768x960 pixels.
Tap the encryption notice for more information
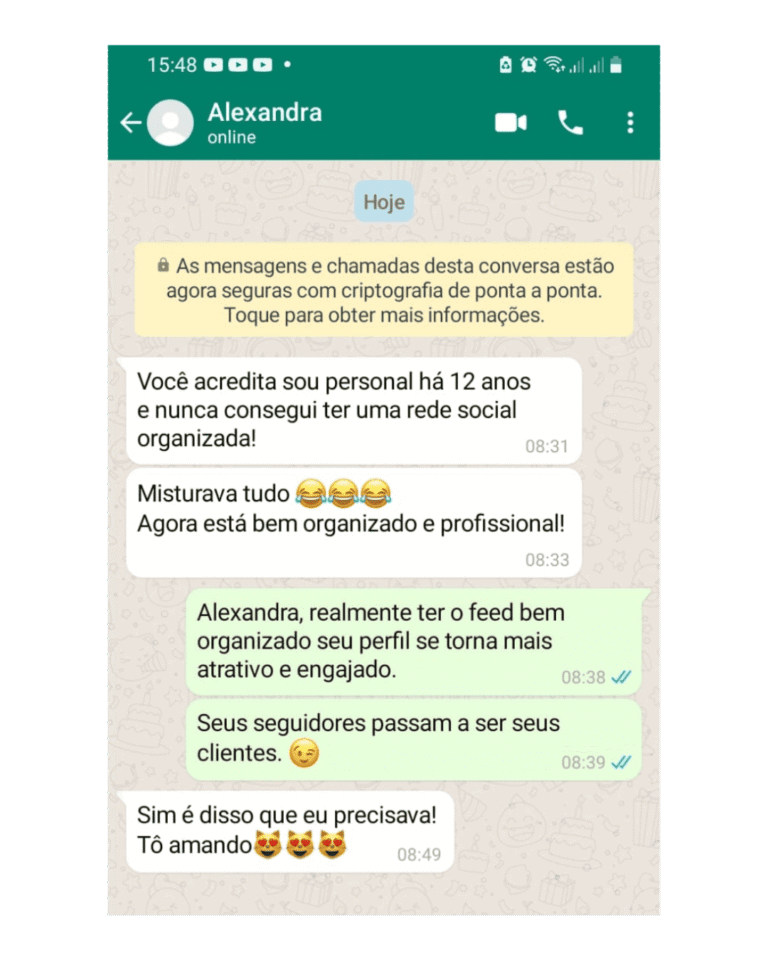(x=384, y=290)
